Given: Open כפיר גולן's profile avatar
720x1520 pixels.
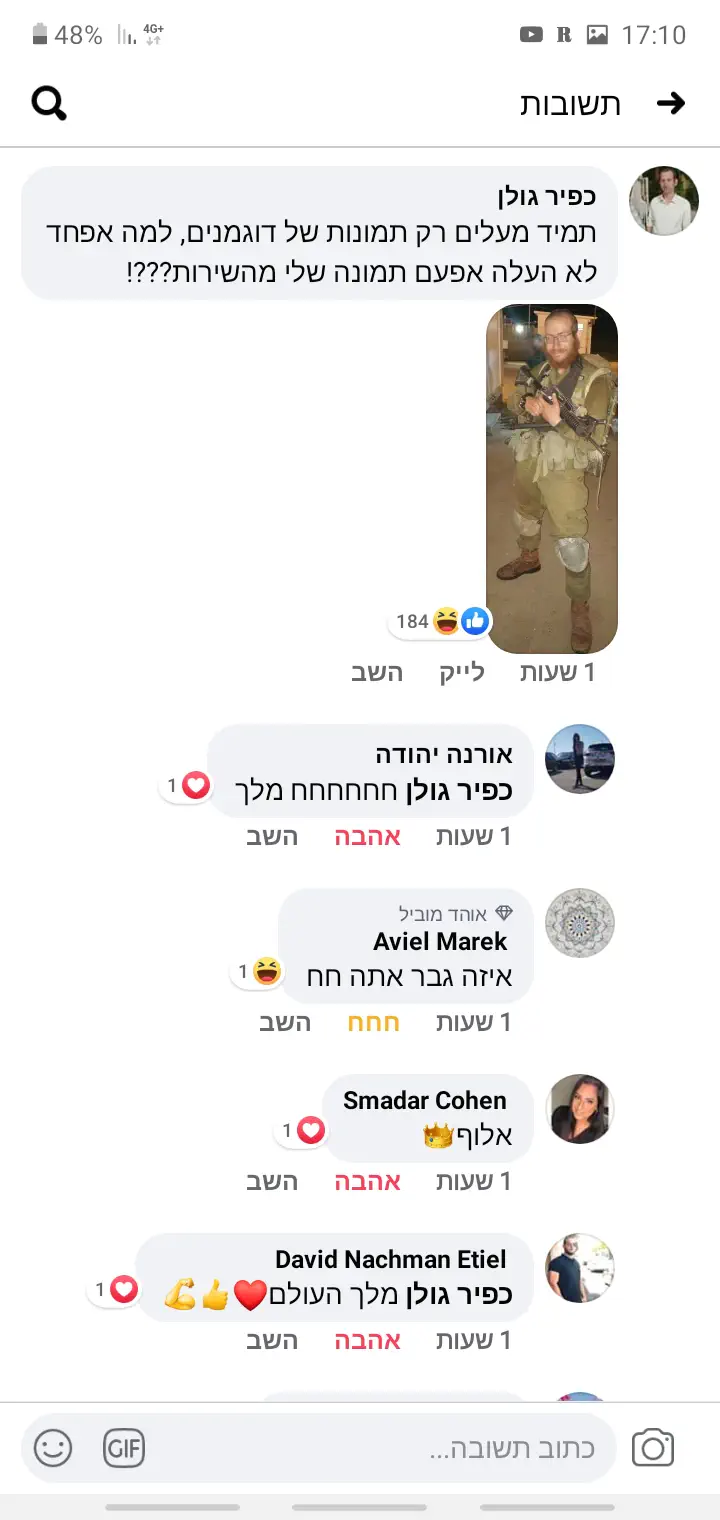Looking at the screenshot, I should [663, 201].
